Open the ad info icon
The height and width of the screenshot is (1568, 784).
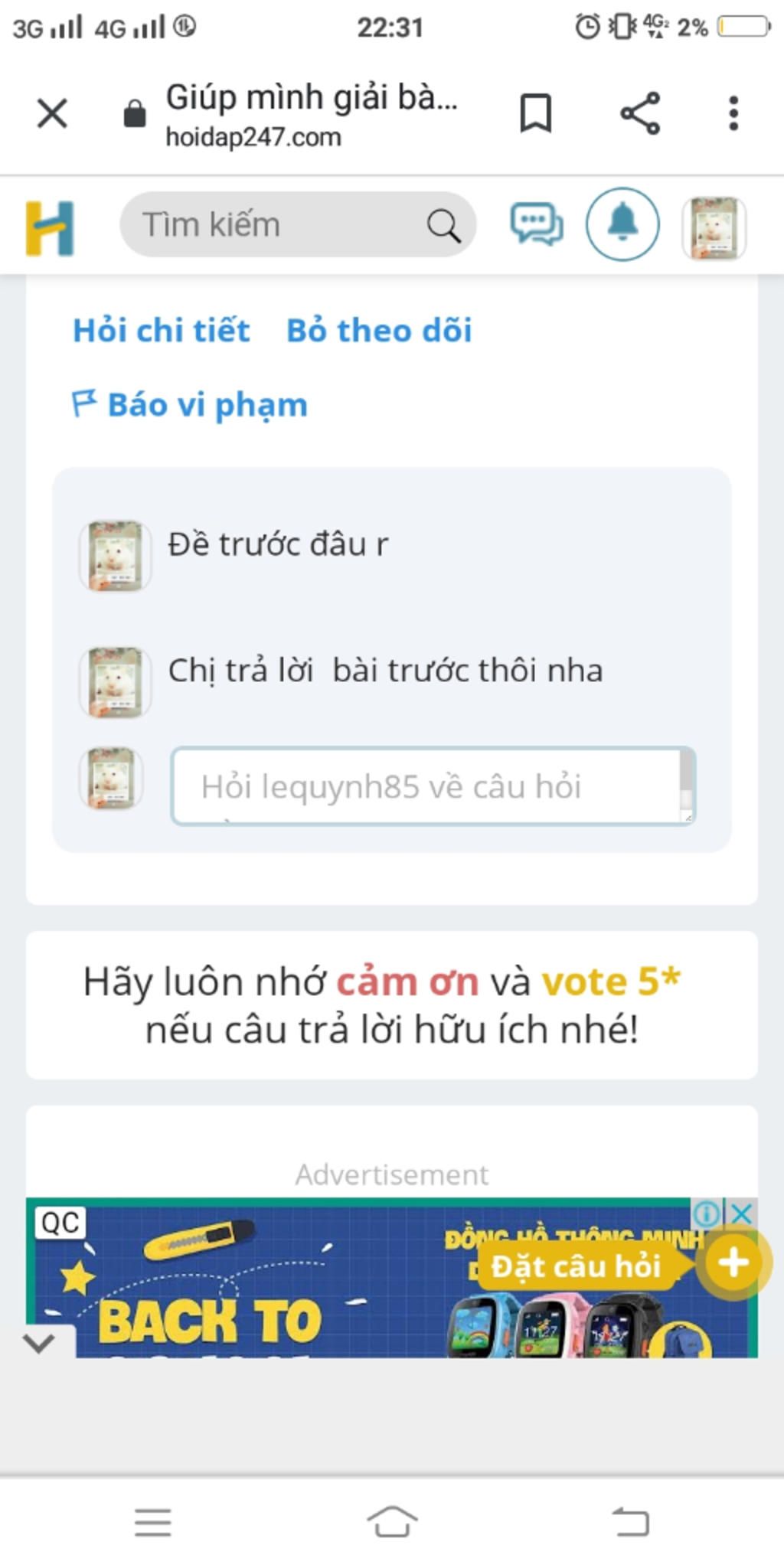[x=707, y=1214]
